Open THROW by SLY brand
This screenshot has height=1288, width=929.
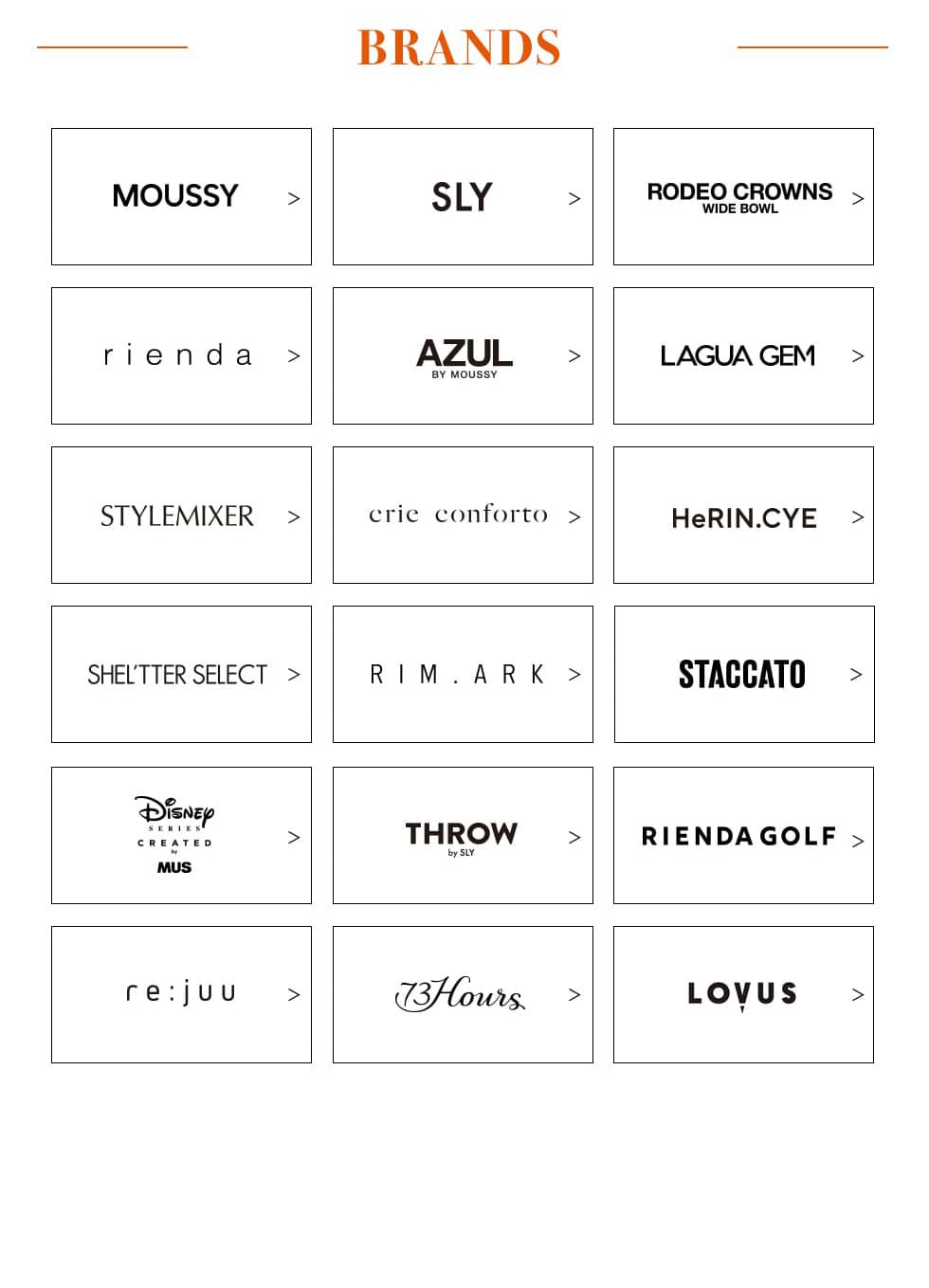pos(463,835)
